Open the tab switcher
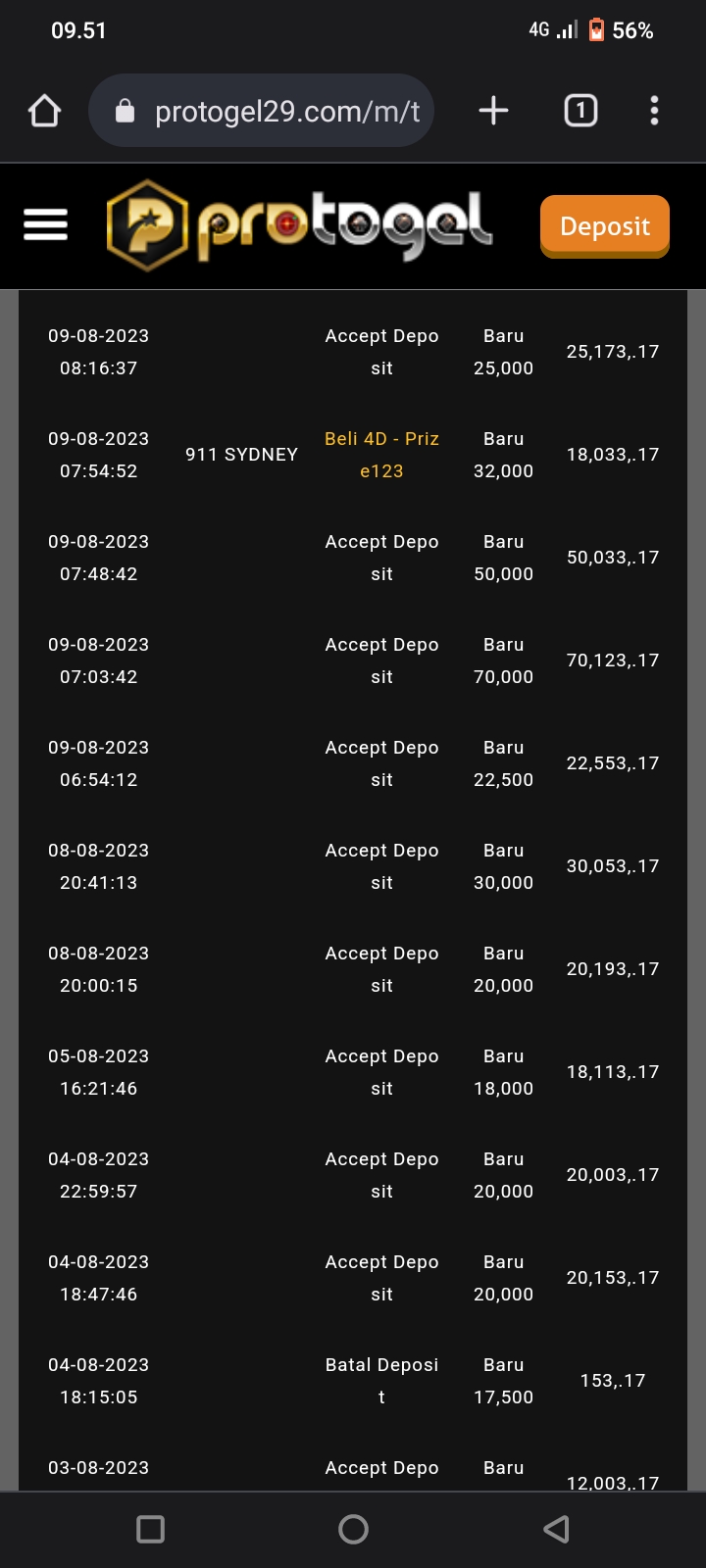The height and width of the screenshot is (1568, 706). [x=580, y=111]
